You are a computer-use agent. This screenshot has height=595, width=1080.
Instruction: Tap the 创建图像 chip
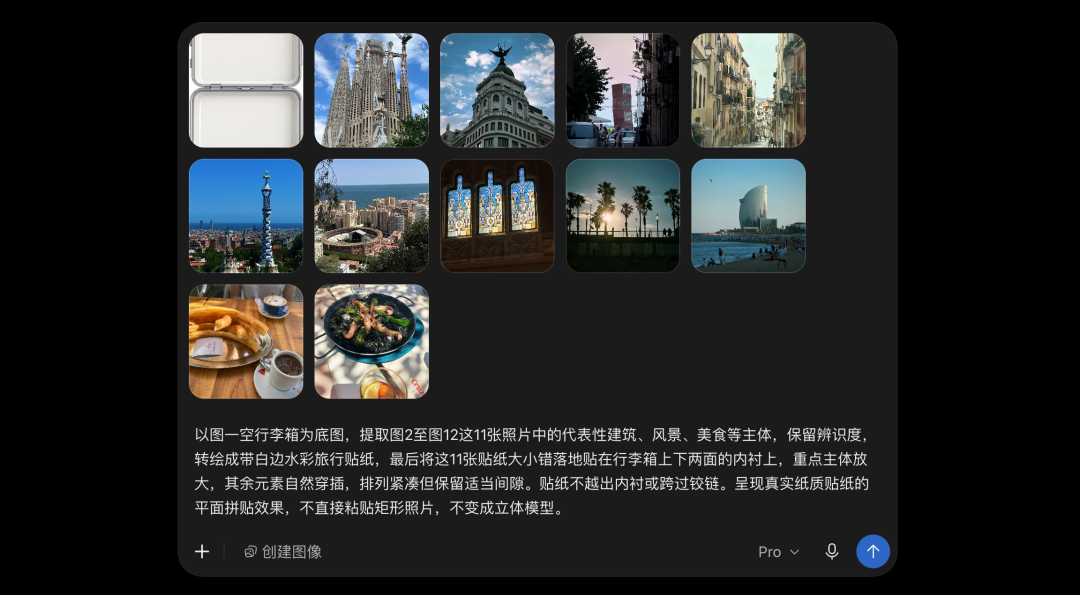[x=283, y=552]
